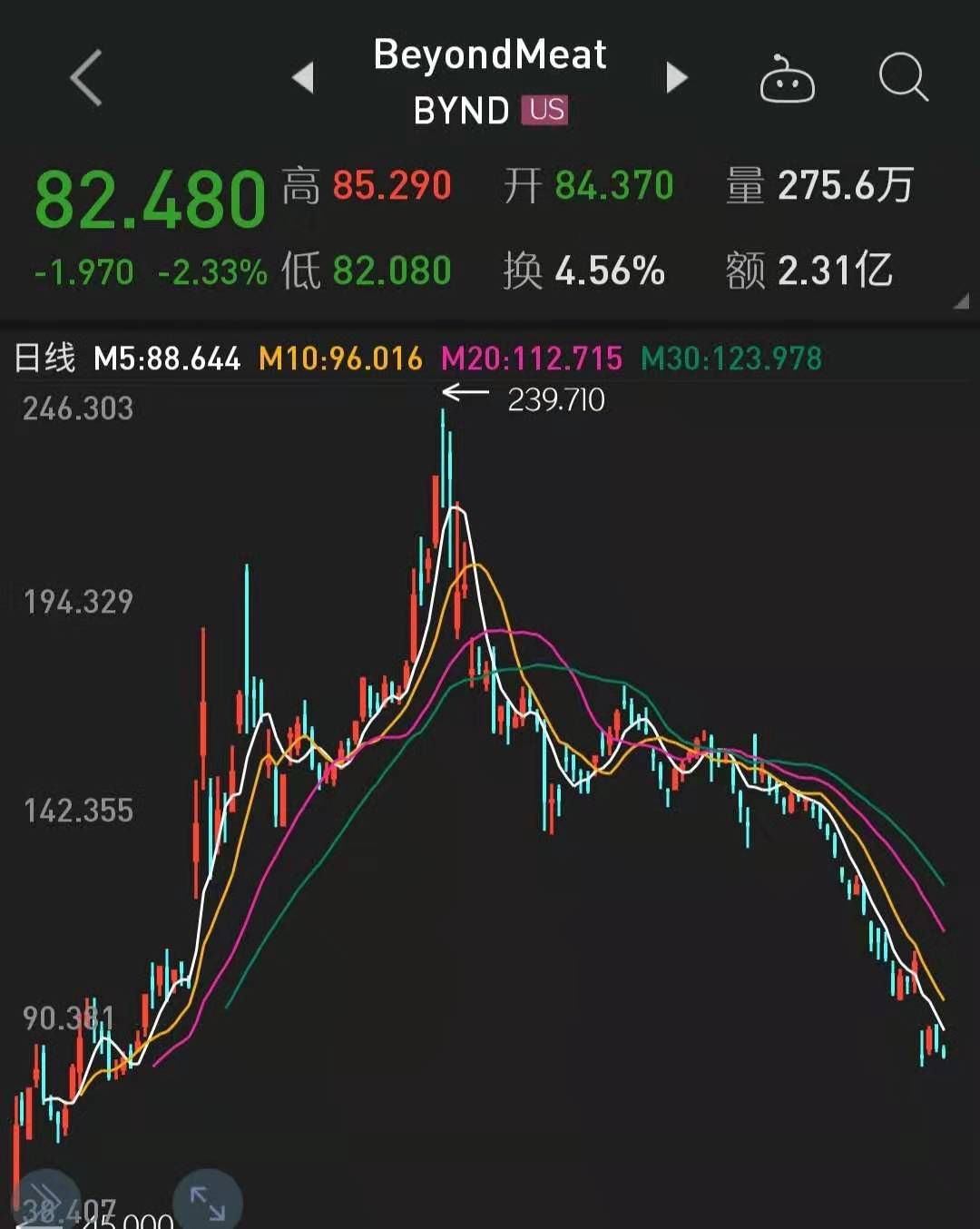Go back from the BeyondMeat quote page
980x1229 pixels.
click(x=86, y=78)
